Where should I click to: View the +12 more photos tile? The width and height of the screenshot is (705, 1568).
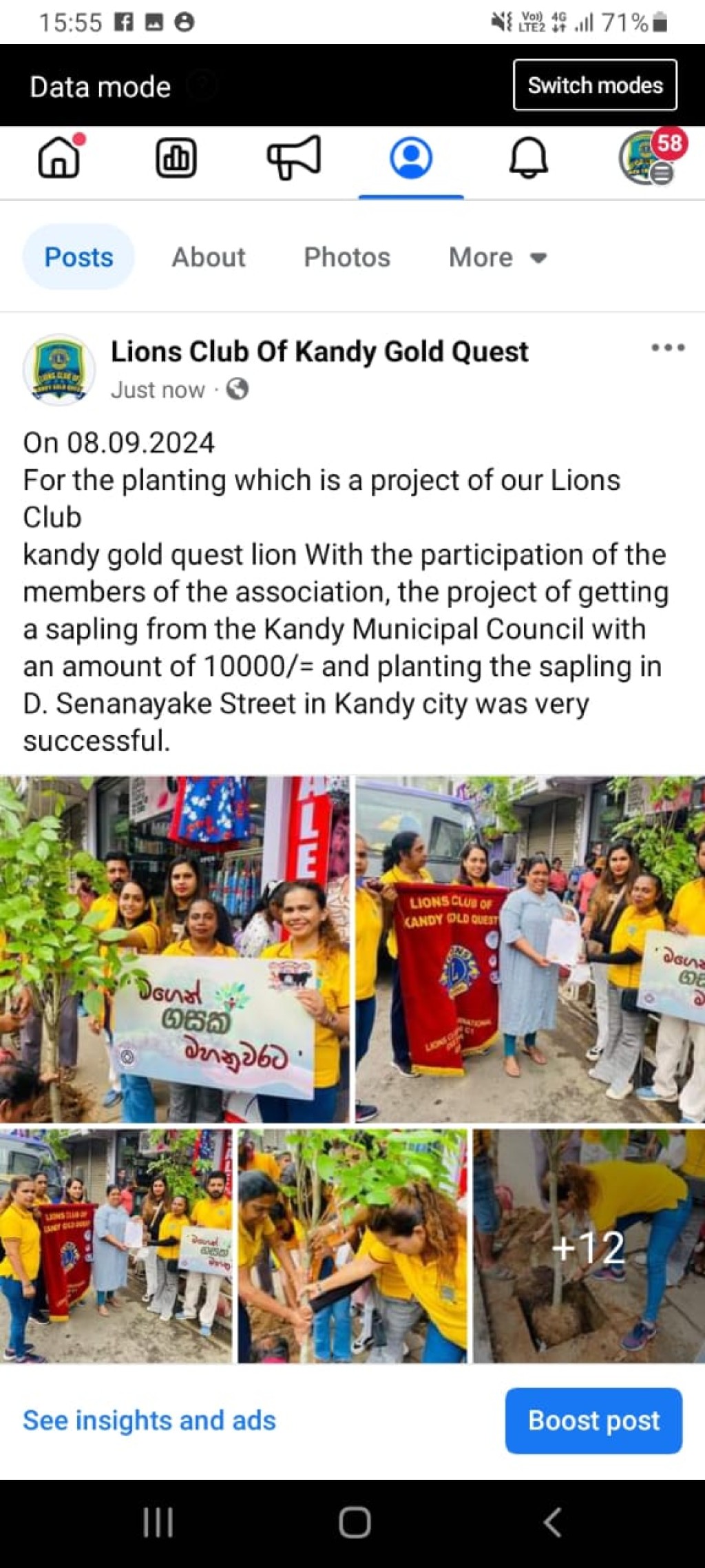(x=589, y=1246)
